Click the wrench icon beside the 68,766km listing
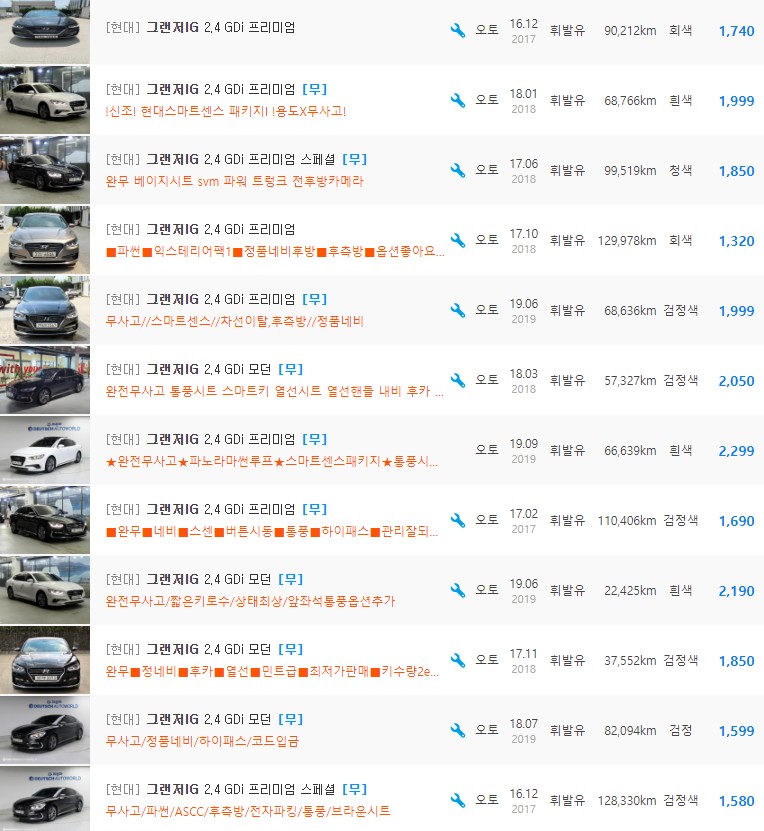This screenshot has width=764, height=831. [x=457, y=101]
